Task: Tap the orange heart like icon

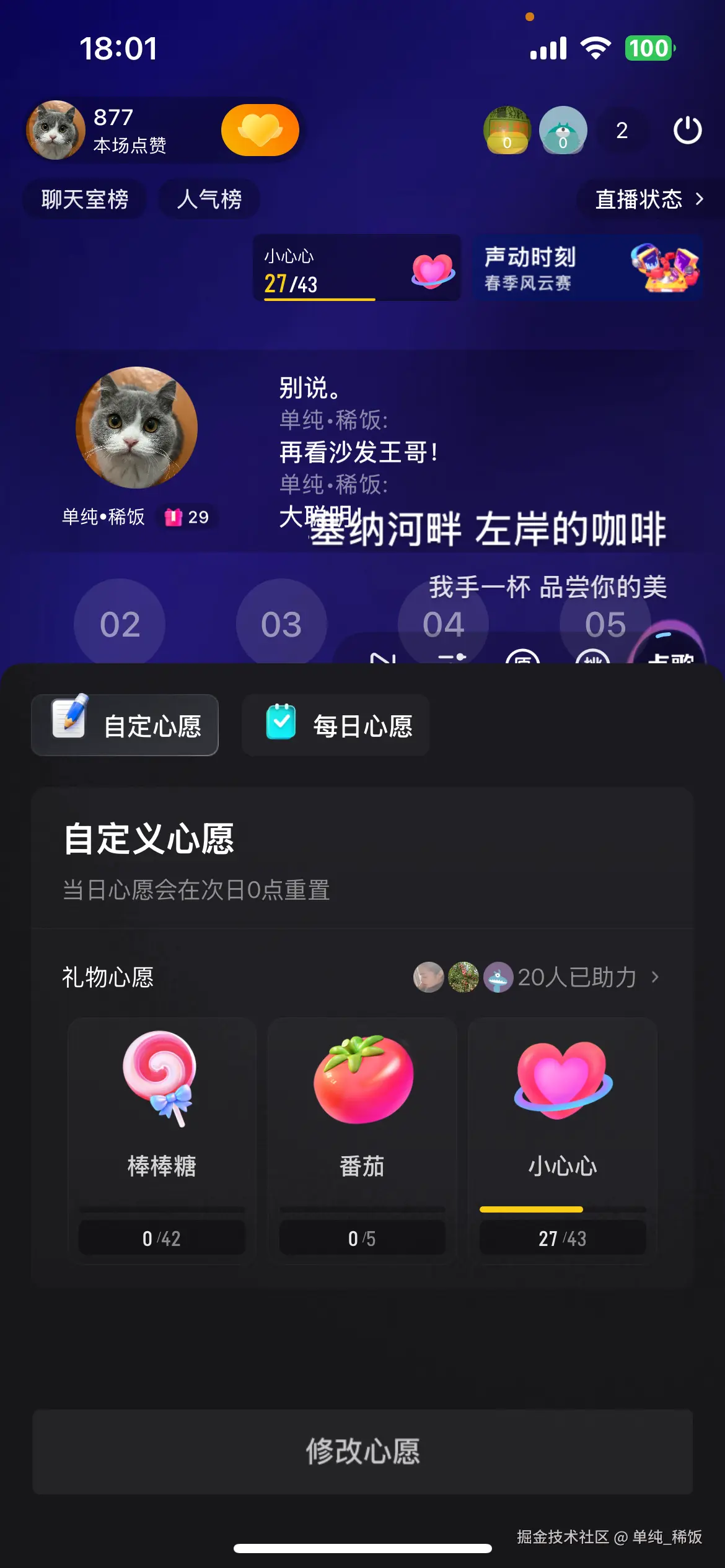Action: pyautogui.click(x=260, y=130)
